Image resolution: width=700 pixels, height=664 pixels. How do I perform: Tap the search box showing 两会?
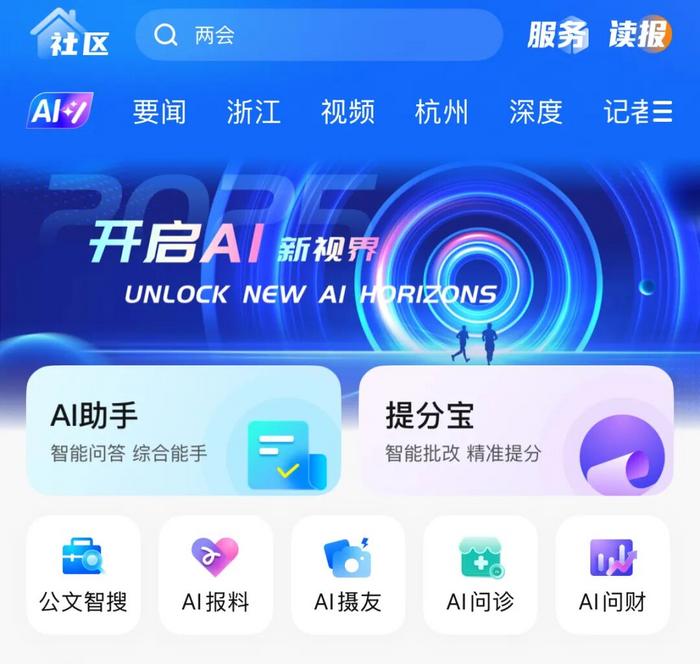(318, 36)
